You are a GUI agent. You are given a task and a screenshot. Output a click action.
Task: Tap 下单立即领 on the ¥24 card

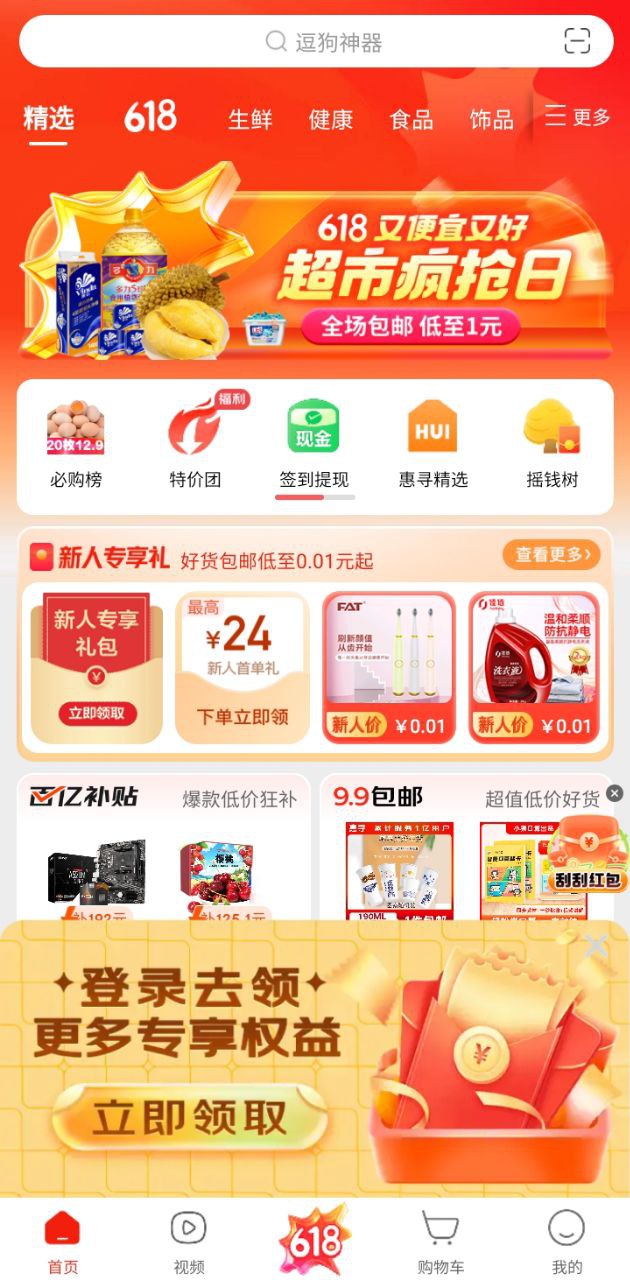click(x=242, y=717)
